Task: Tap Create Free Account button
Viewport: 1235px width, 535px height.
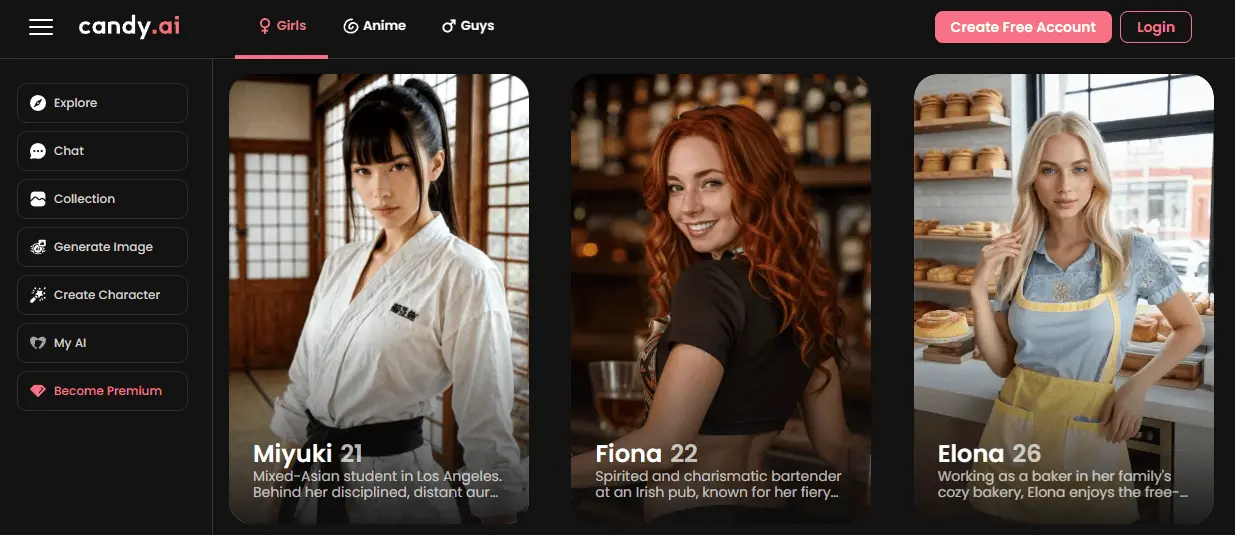Action: (x=1023, y=27)
